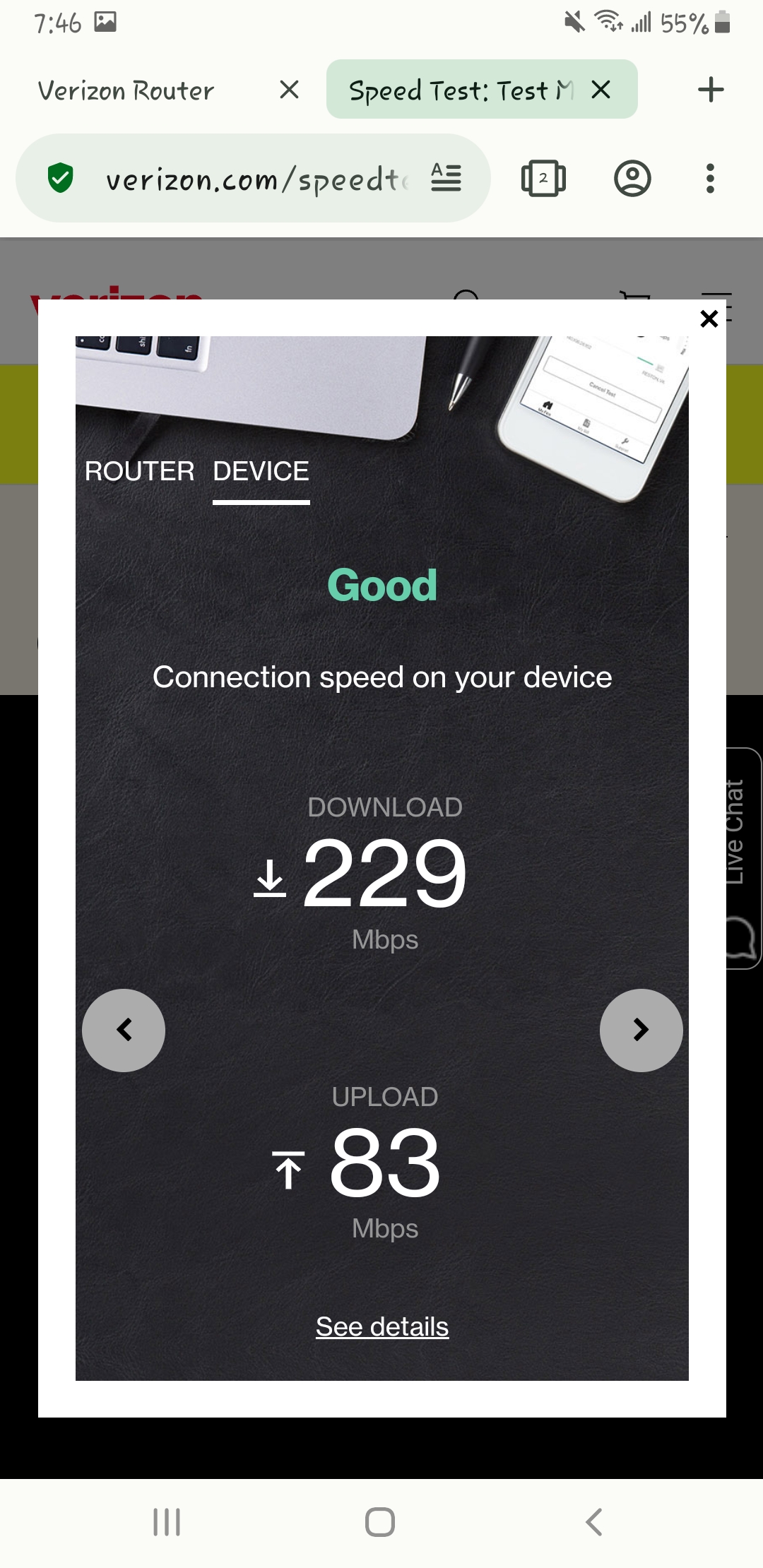Go to the previous result slide

click(x=124, y=1030)
